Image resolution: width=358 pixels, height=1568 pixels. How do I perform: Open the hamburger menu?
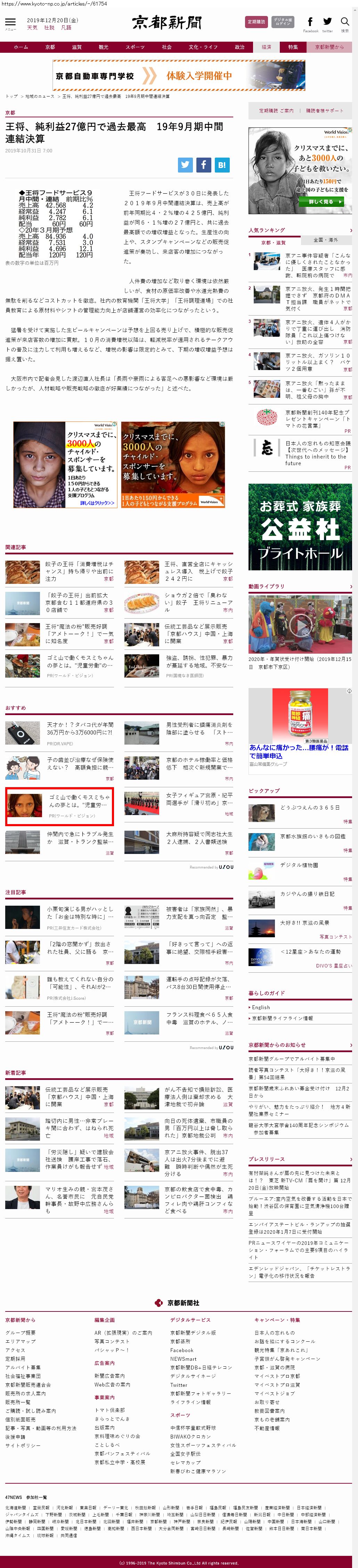click(10, 22)
